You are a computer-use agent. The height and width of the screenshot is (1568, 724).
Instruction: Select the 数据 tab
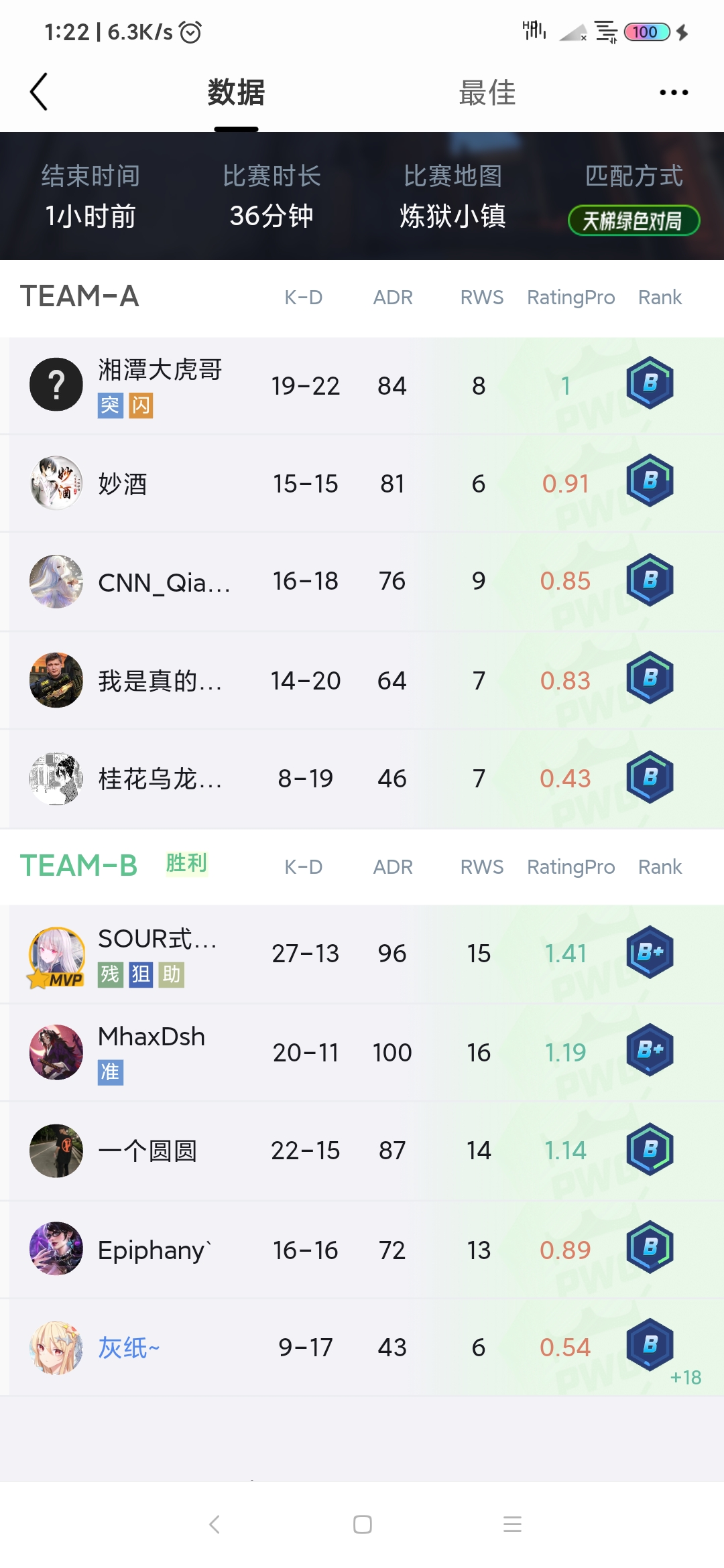(236, 92)
